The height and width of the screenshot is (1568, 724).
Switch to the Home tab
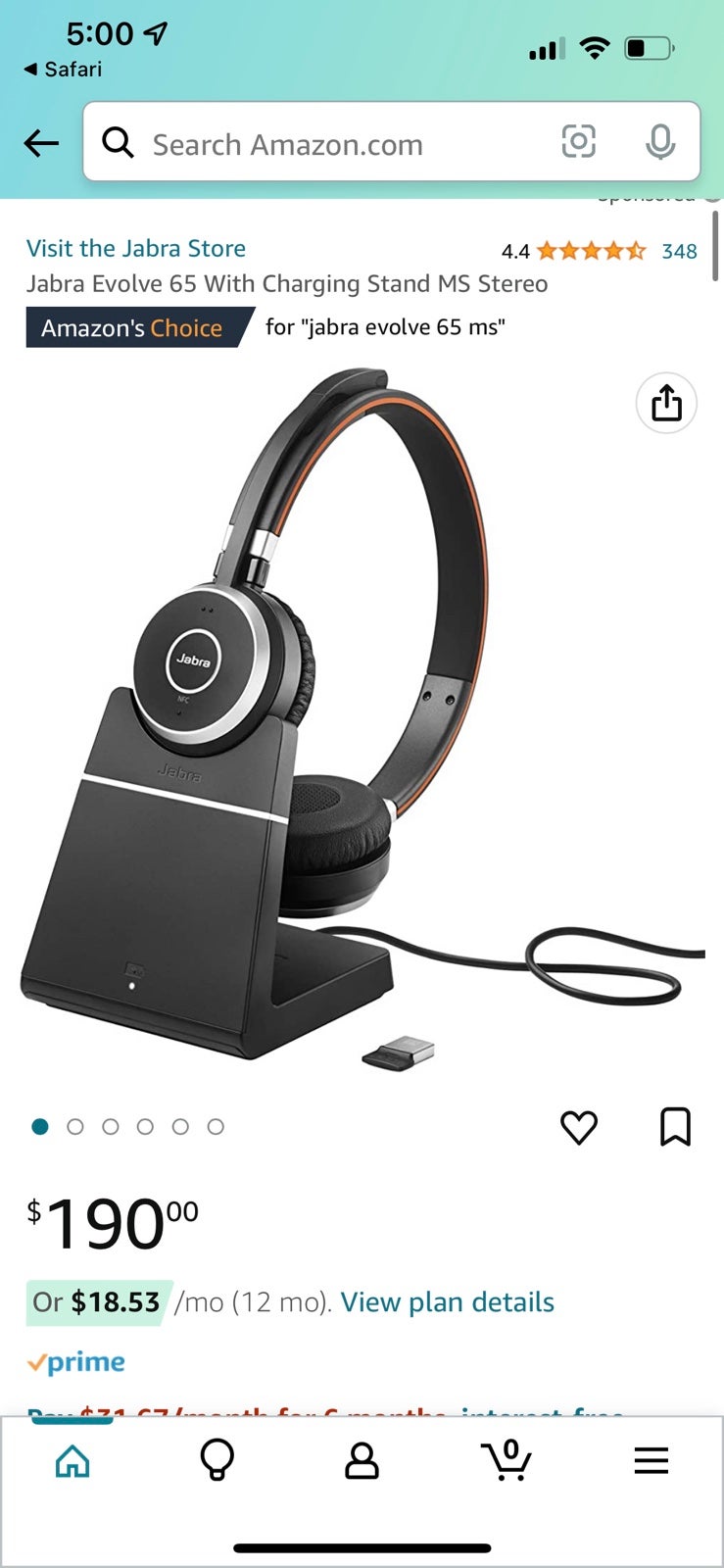pyautogui.click(x=72, y=1461)
